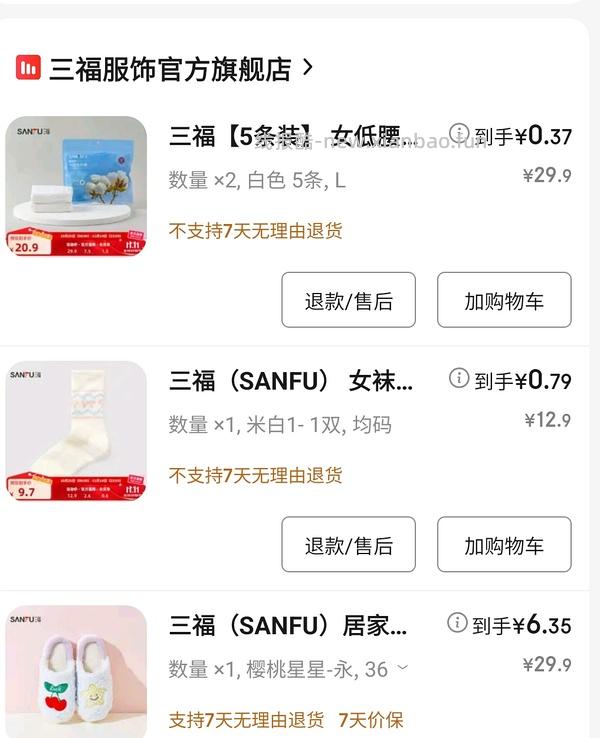Open 三福服饰官方旗舰店 store page

click(x=170, y=68)
